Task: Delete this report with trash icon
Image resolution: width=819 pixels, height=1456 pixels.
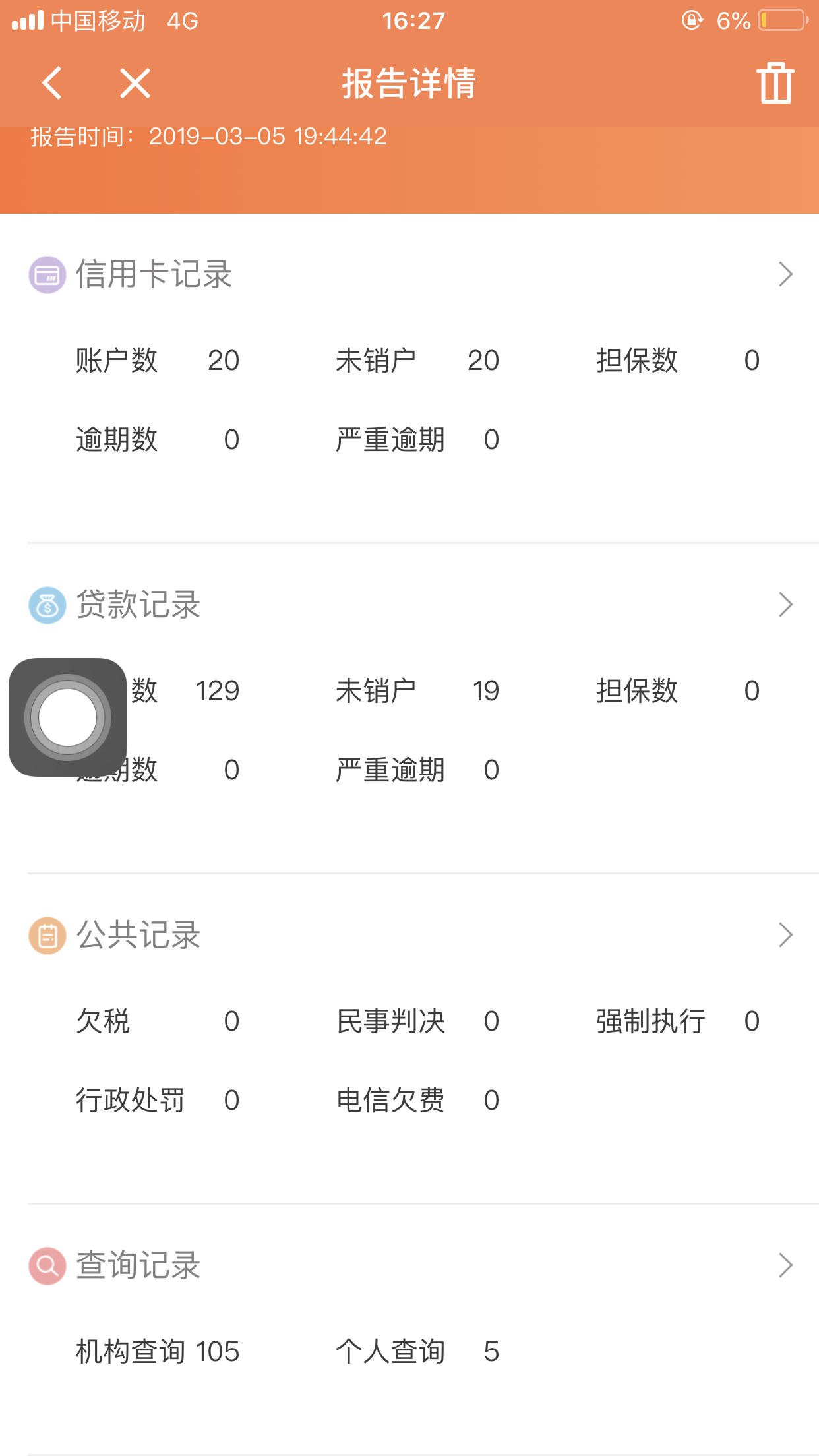Action: [x=775, y=83]
